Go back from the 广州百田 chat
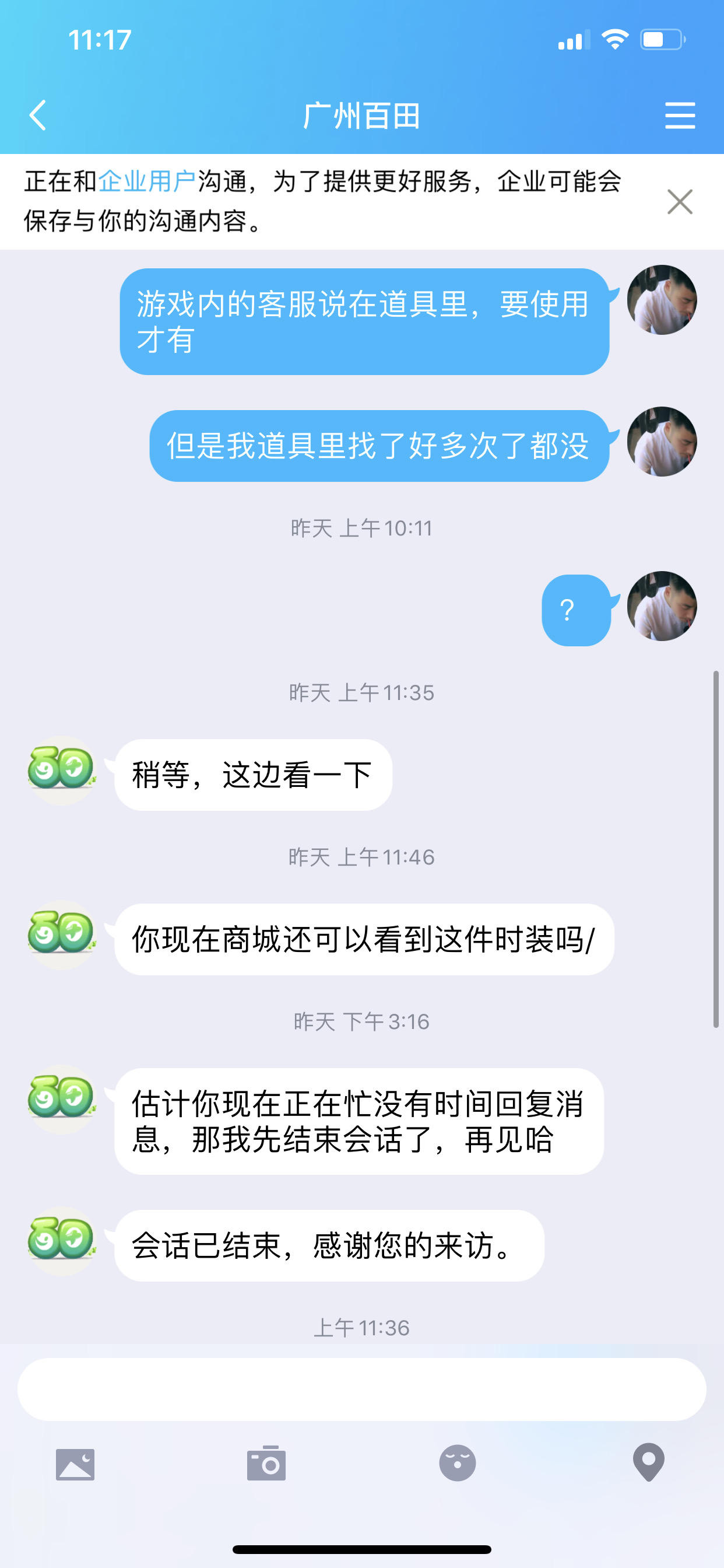Image resolution: width=724 pixels, height=1568 pixels. pos(38,115)
